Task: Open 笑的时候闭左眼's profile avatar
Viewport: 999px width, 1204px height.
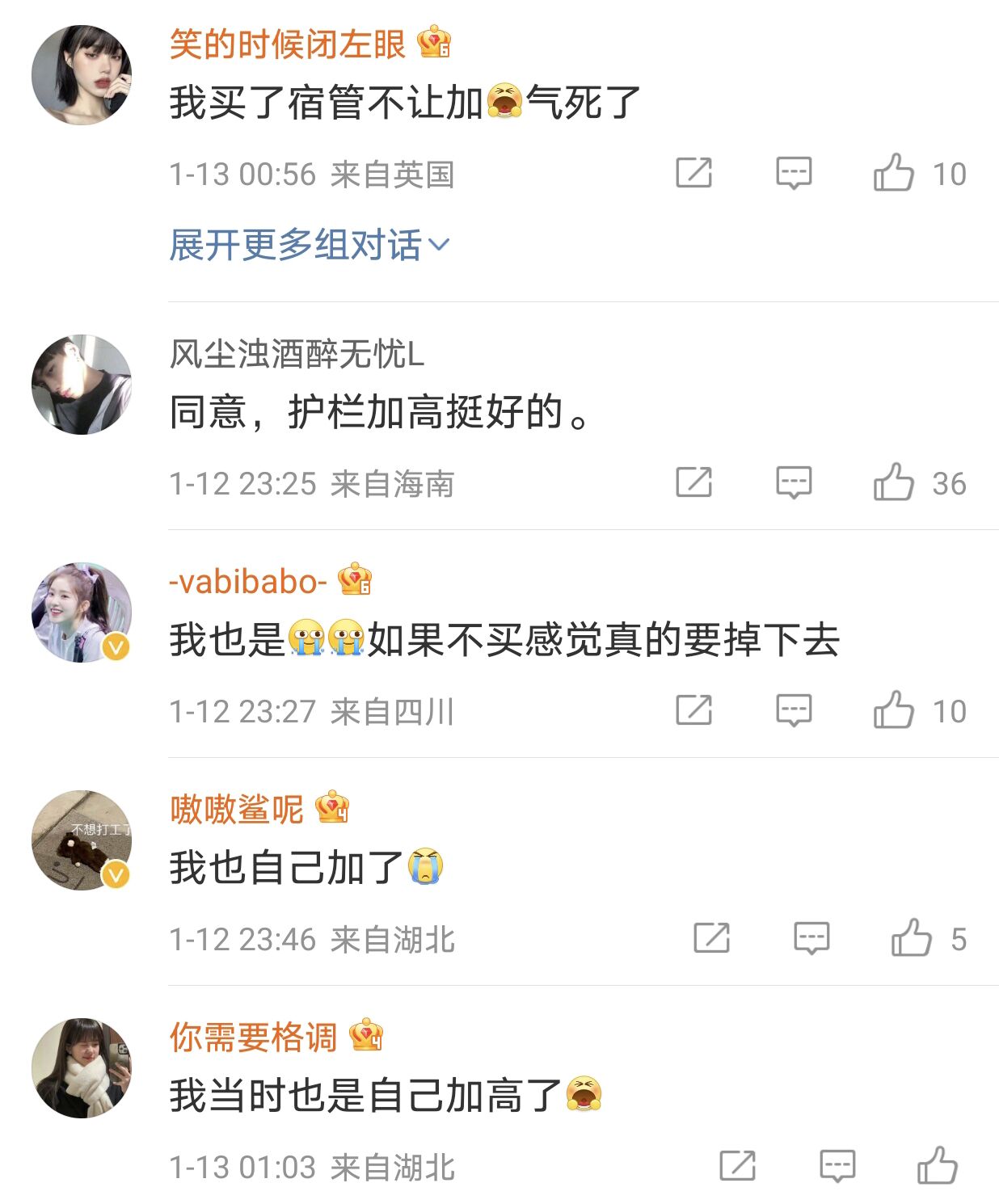Action: click(81, 75)
